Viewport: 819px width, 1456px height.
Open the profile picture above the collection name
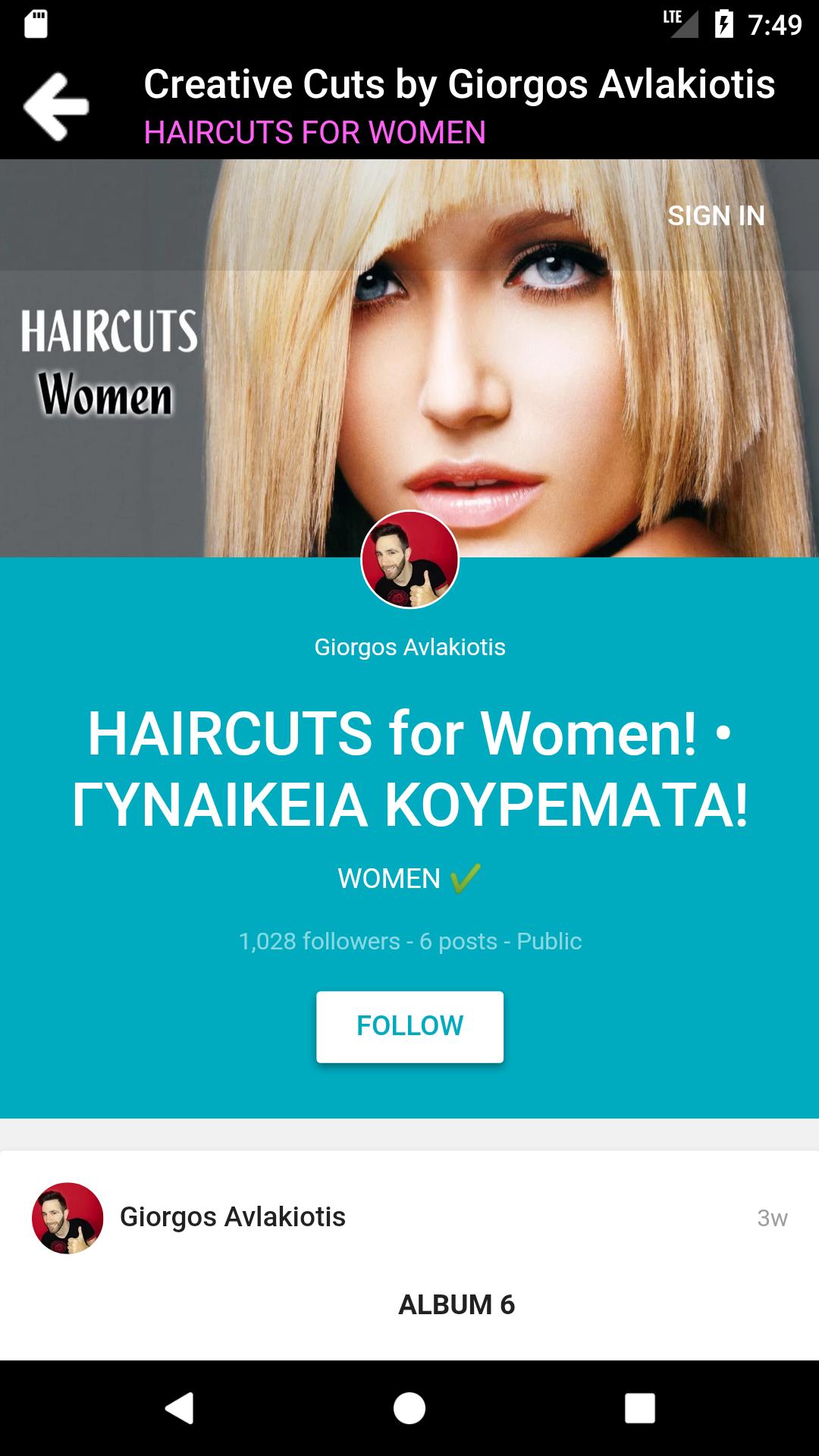[x=409, y=560]
